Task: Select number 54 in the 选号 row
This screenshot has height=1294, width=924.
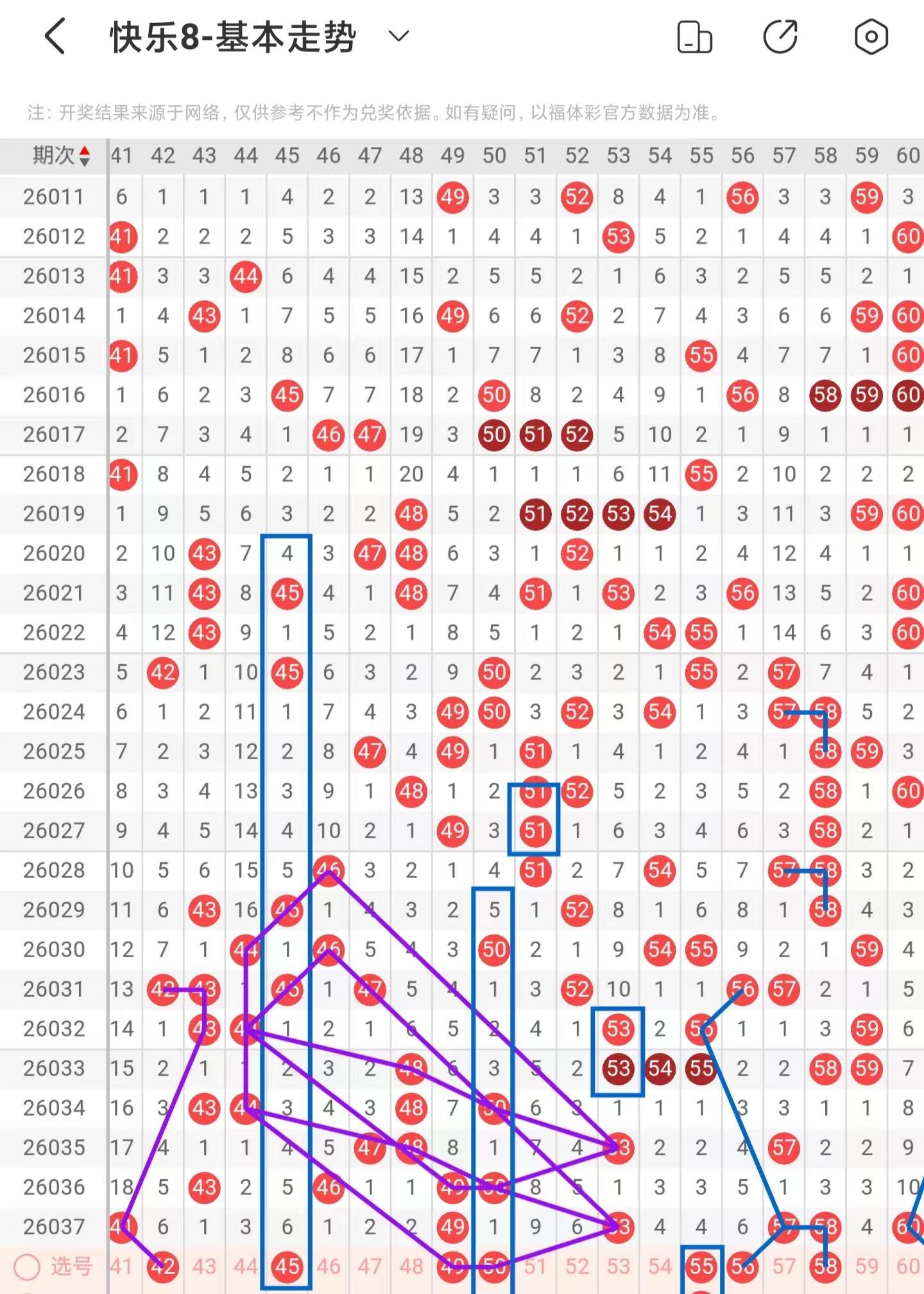Action: coord(660,1266)
